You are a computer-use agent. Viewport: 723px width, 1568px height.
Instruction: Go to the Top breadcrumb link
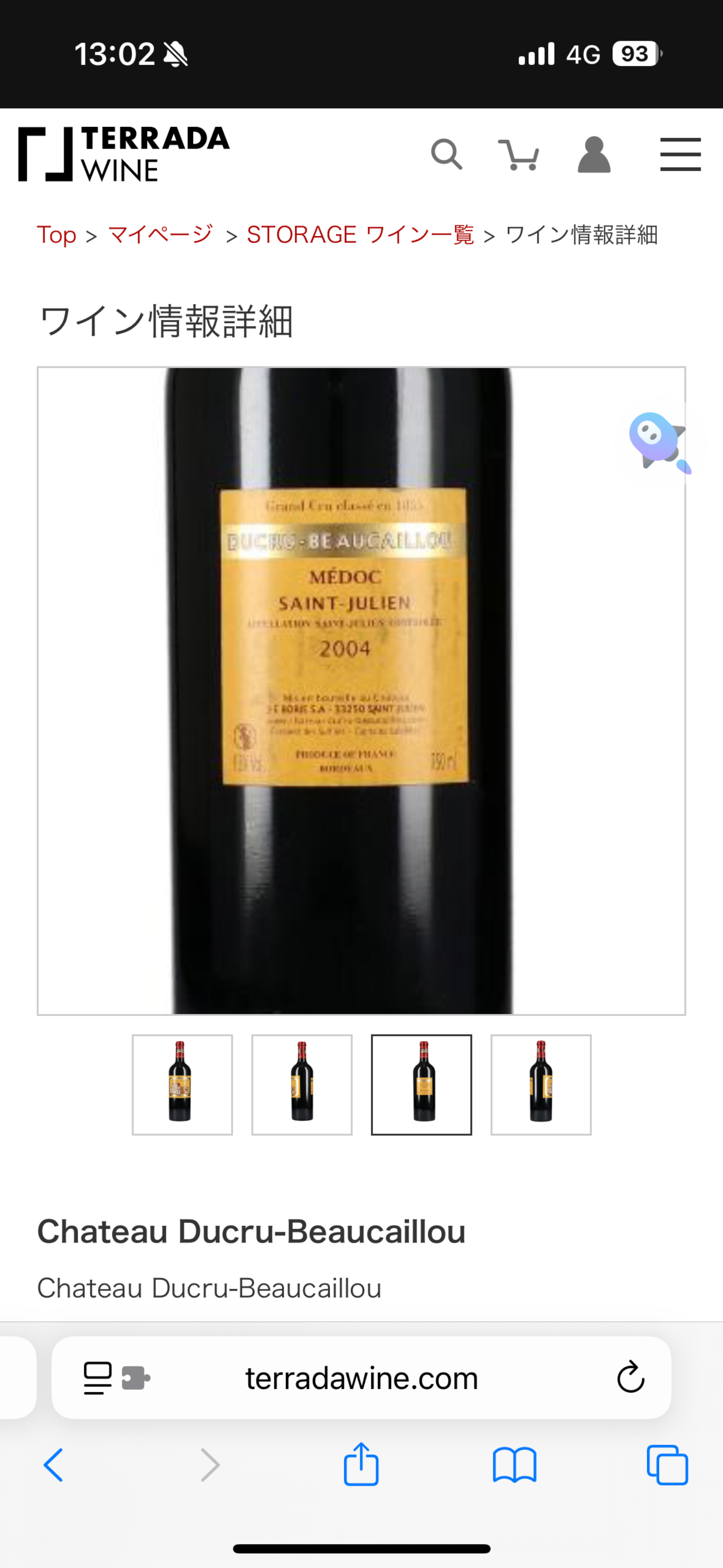(57, 235)
